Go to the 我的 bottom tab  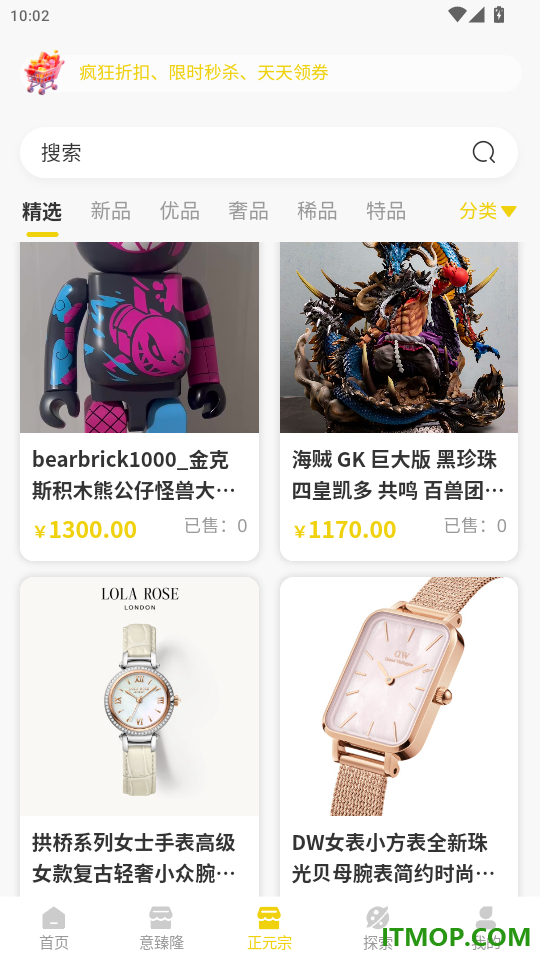point(486,928)
